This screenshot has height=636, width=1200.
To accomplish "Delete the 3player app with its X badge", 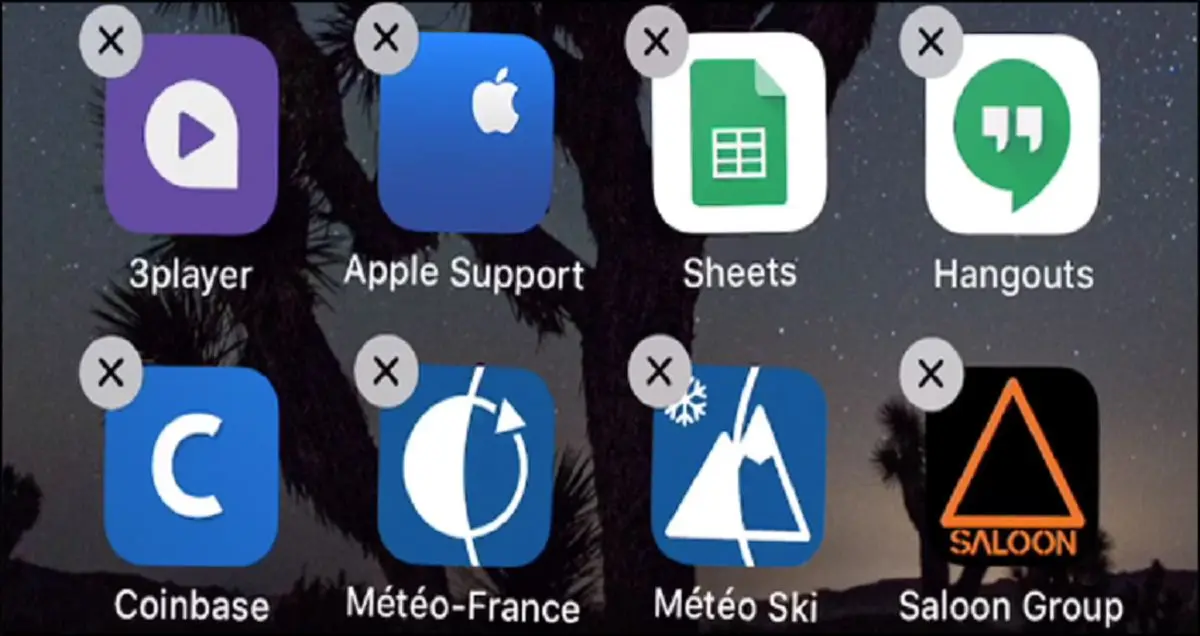I will pyautogui.click(x=110, y=42).
